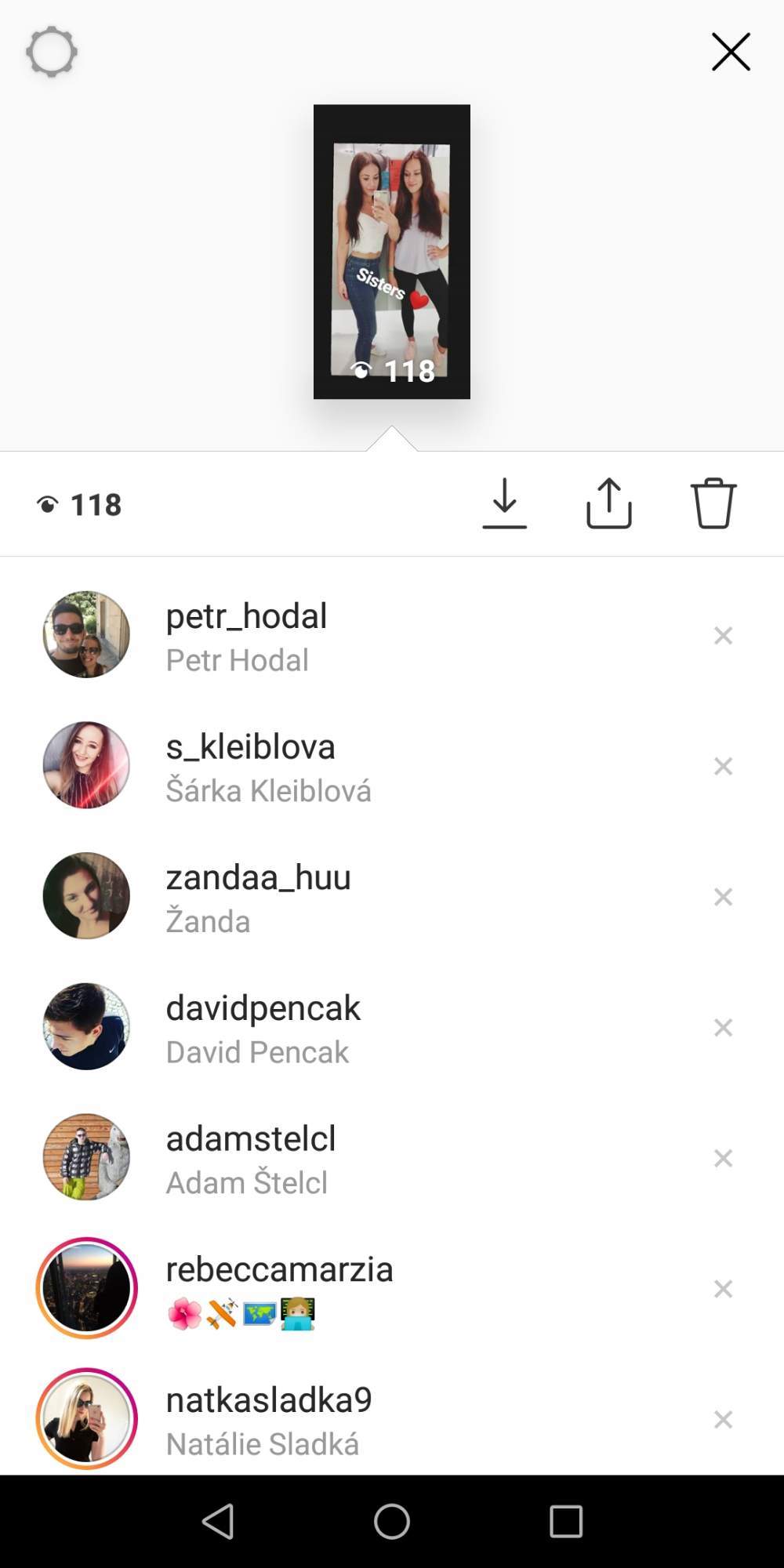
Task: Go back using system navigation
Action: [x=218, y=1522]
